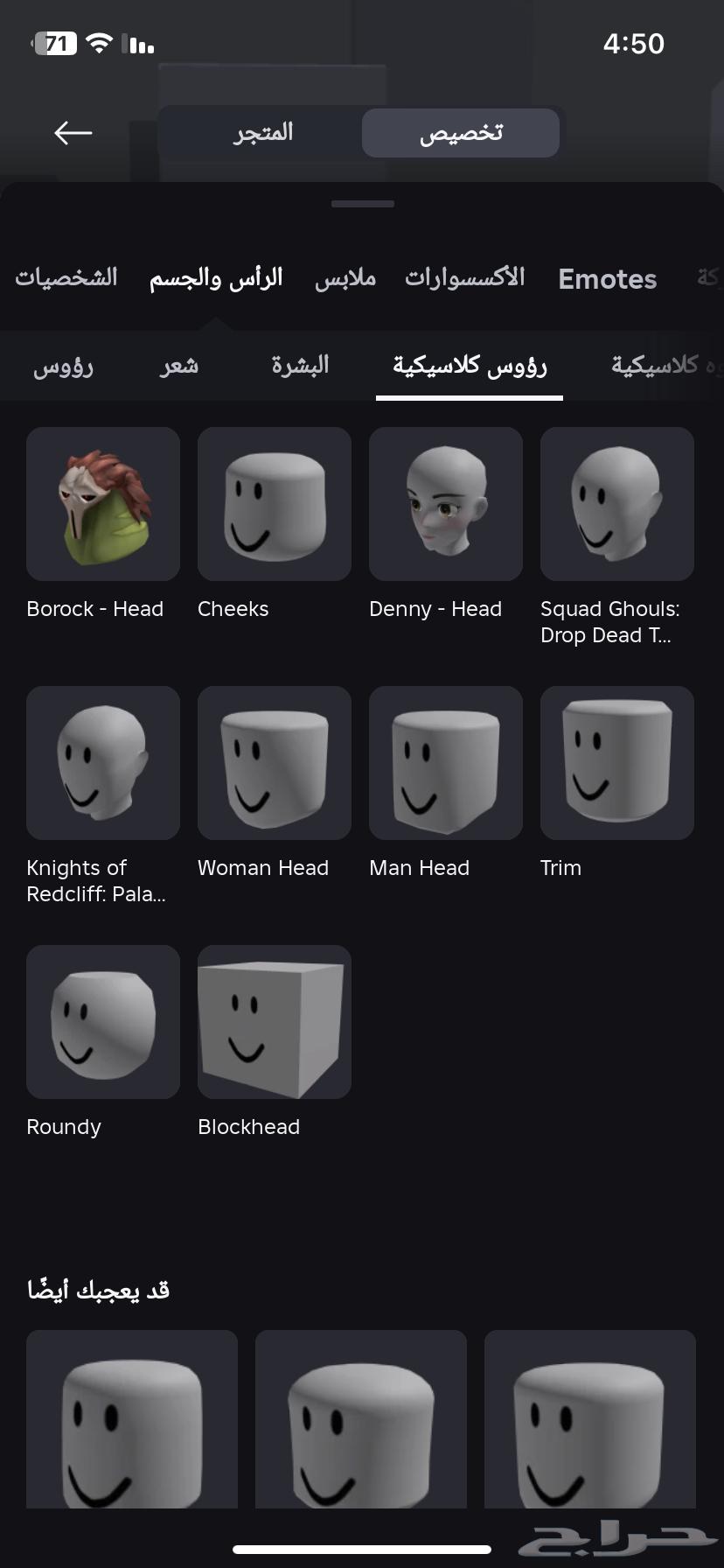The width and height of the screenshot is (724, 1568).
Task: Select the Man Head item
Action: (446, 763)
